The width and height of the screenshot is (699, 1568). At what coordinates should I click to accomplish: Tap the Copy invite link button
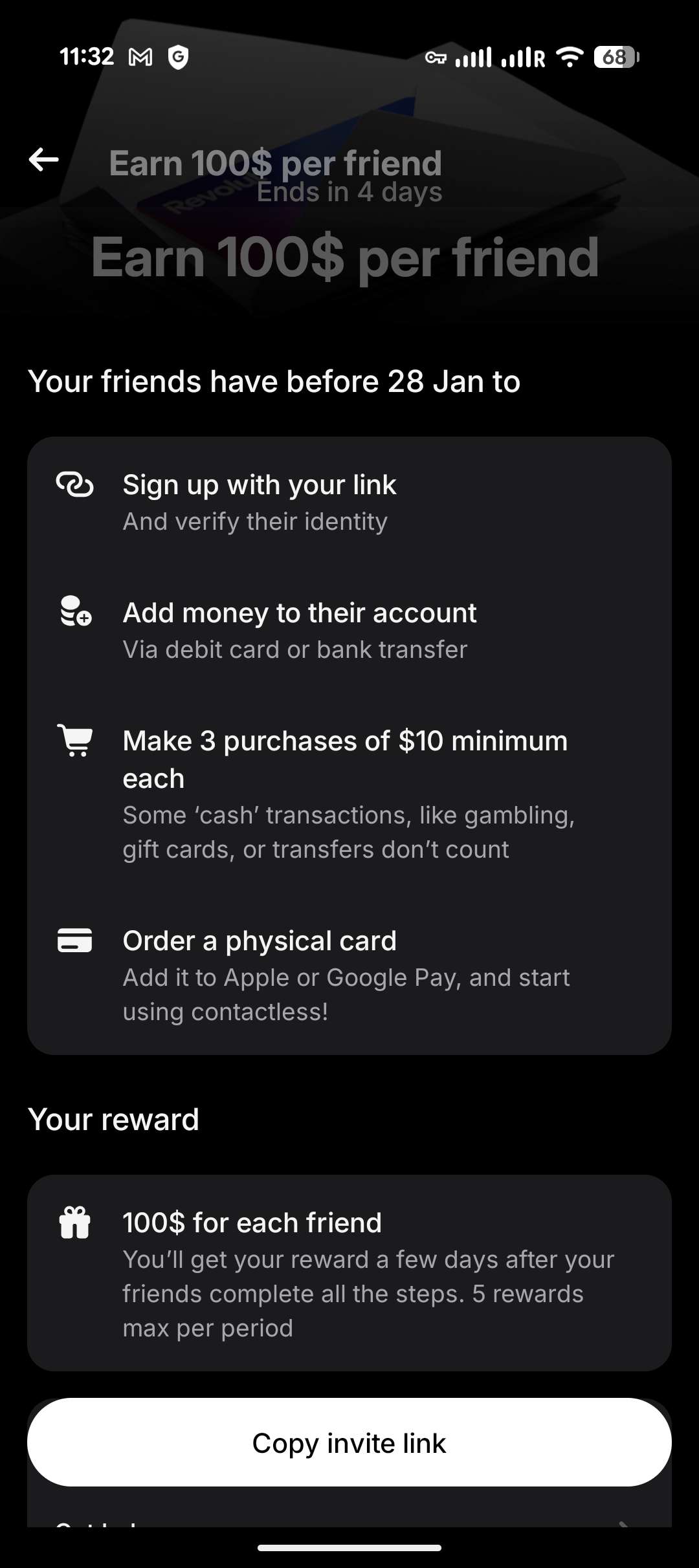click(349, 1443)
